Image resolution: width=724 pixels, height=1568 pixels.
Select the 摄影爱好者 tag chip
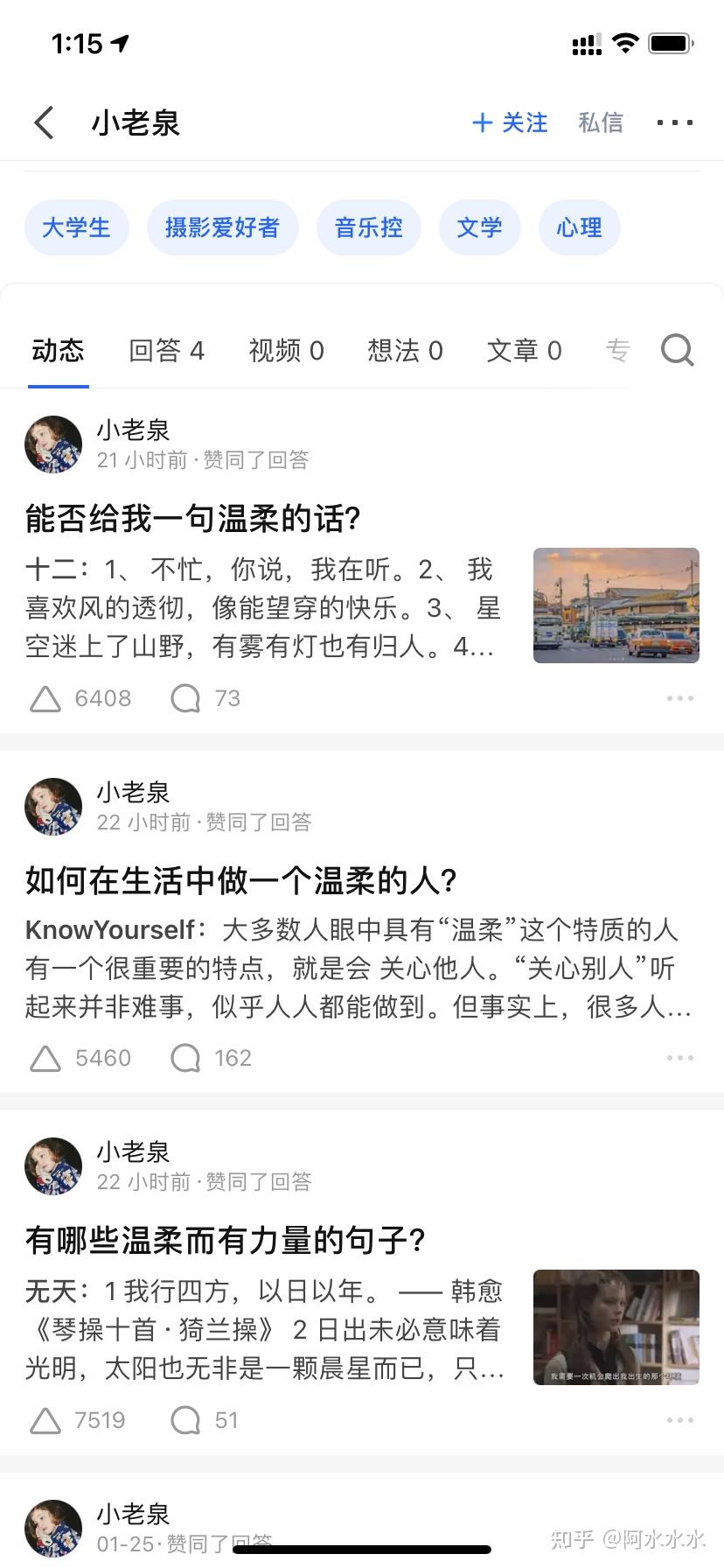[x=222, y=227]
